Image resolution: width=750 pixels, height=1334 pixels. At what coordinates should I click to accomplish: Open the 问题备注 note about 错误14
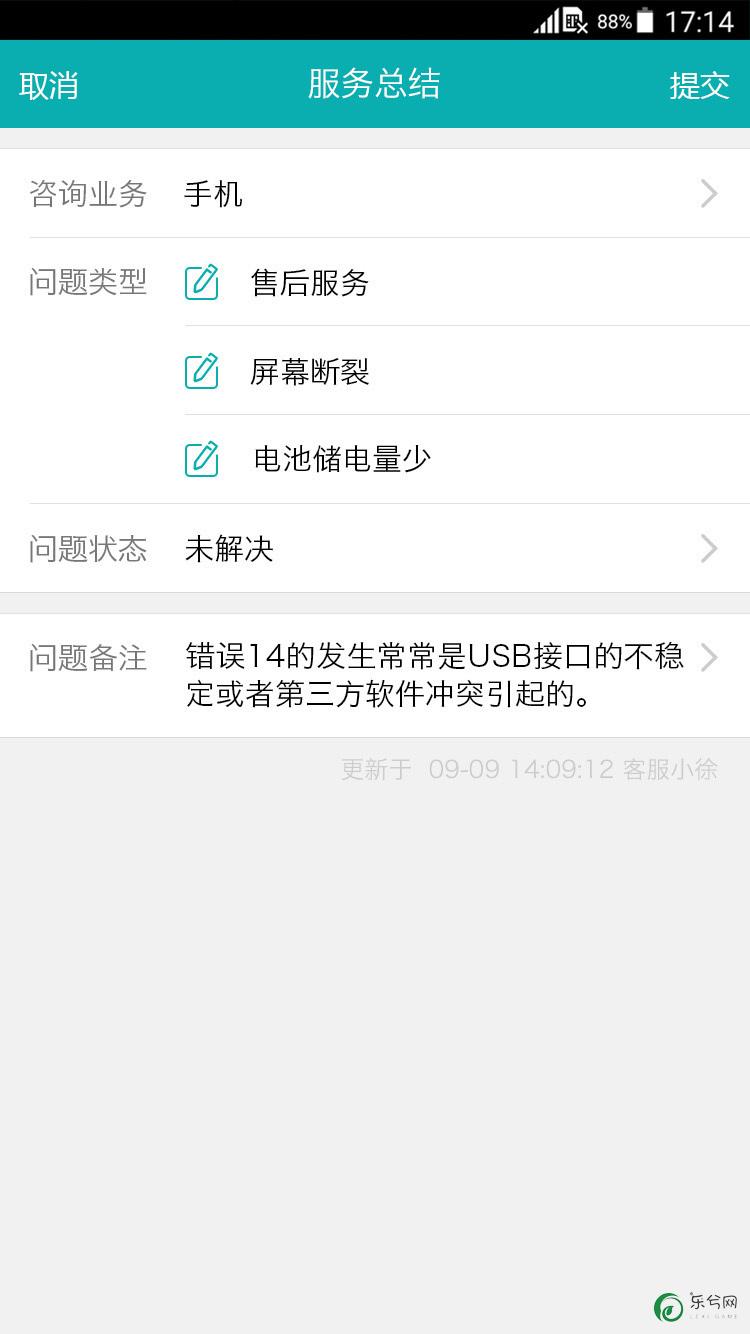coord(375,675)
